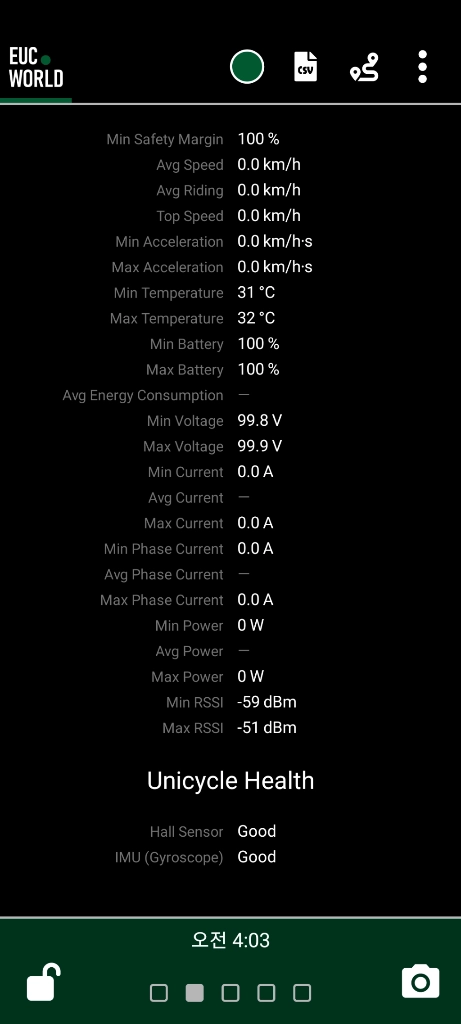The height and width of the screenshot is (1024, 461).
Task: Open the three-dot overflow menu
Action: [x=422, y=67]
